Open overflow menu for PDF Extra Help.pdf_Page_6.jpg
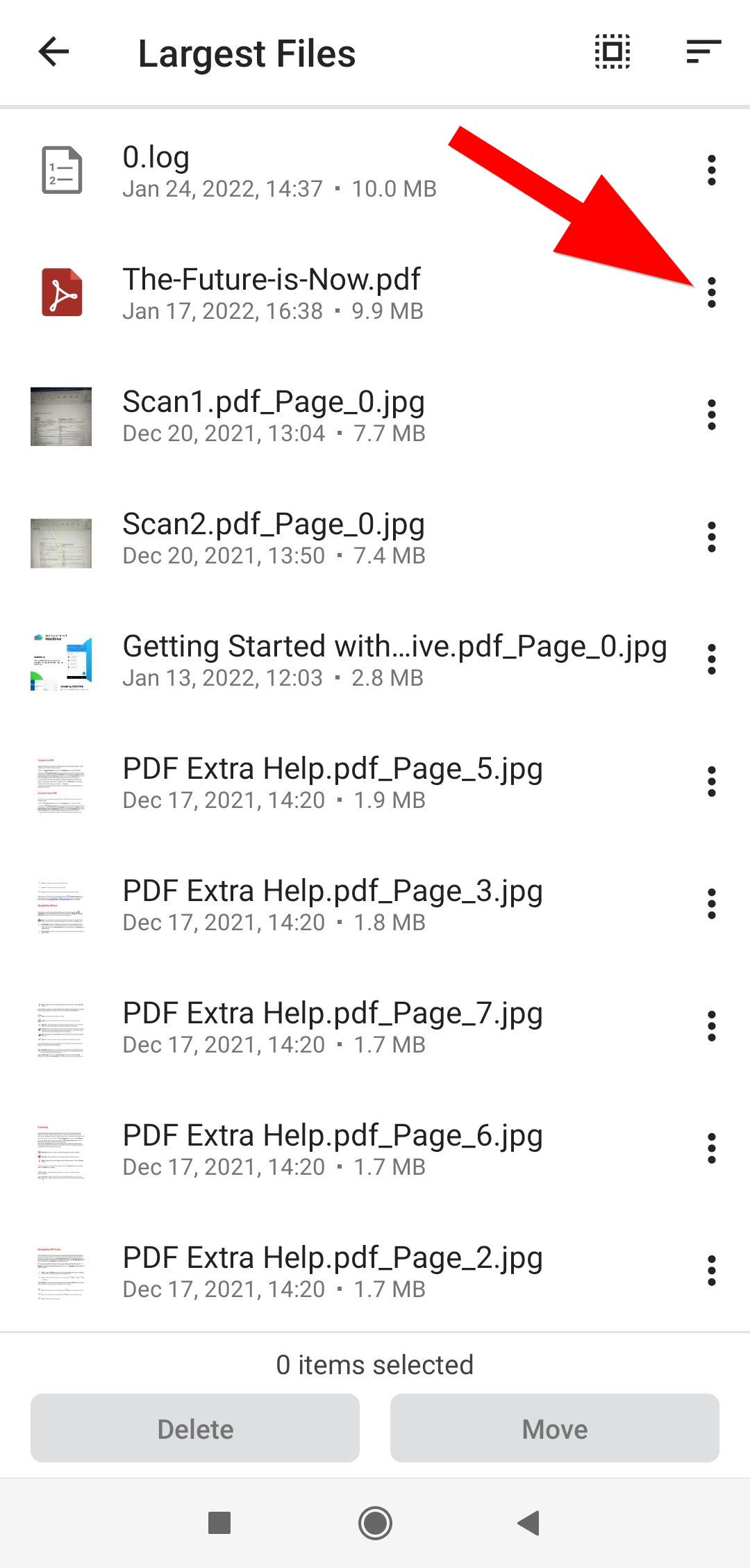Viewport: 750px width, 1568px height. 711,1149
